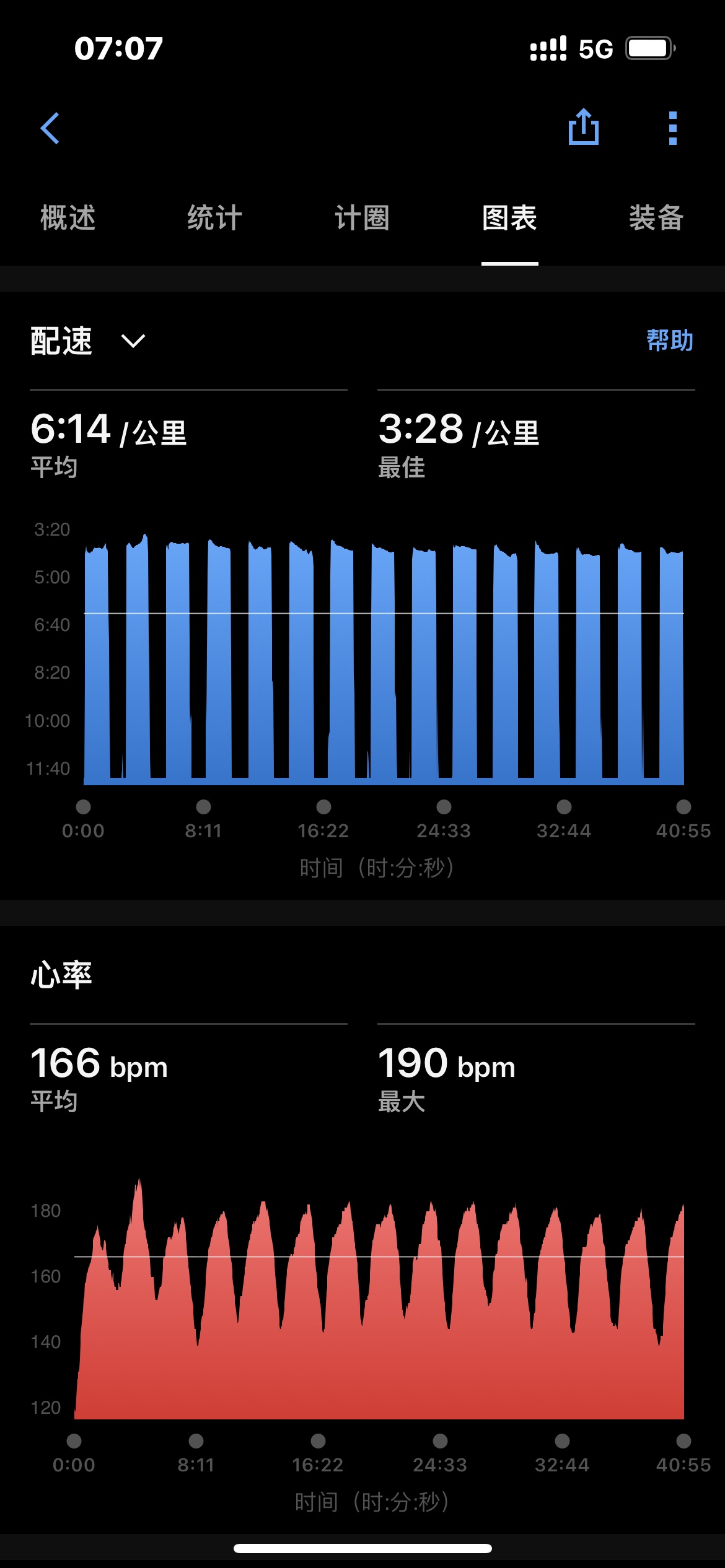Go back using the blue arrow
Screen dimensions: 725x1568
[x=50, y=128]
